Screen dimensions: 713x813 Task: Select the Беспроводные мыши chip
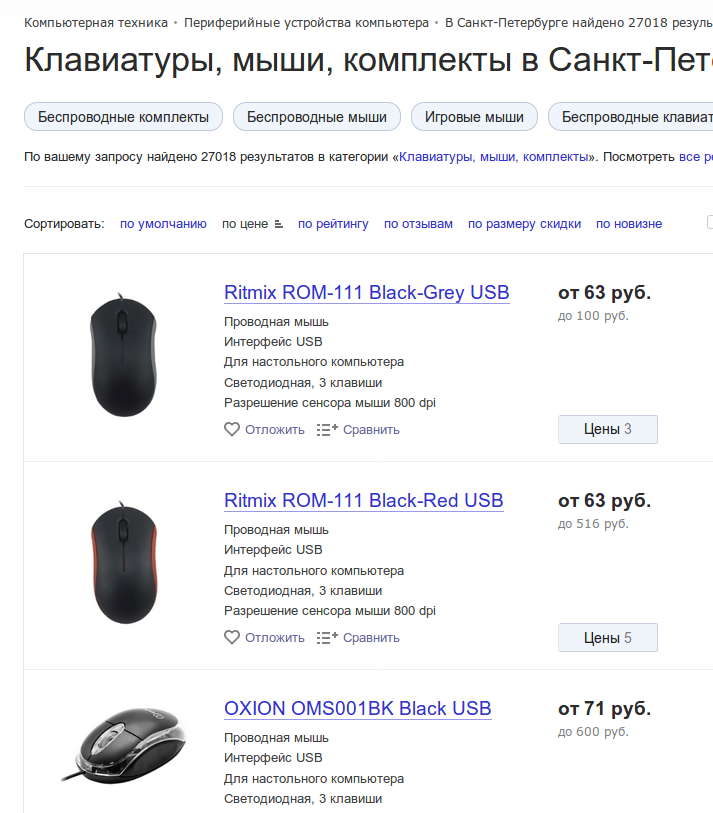(316, 117)
